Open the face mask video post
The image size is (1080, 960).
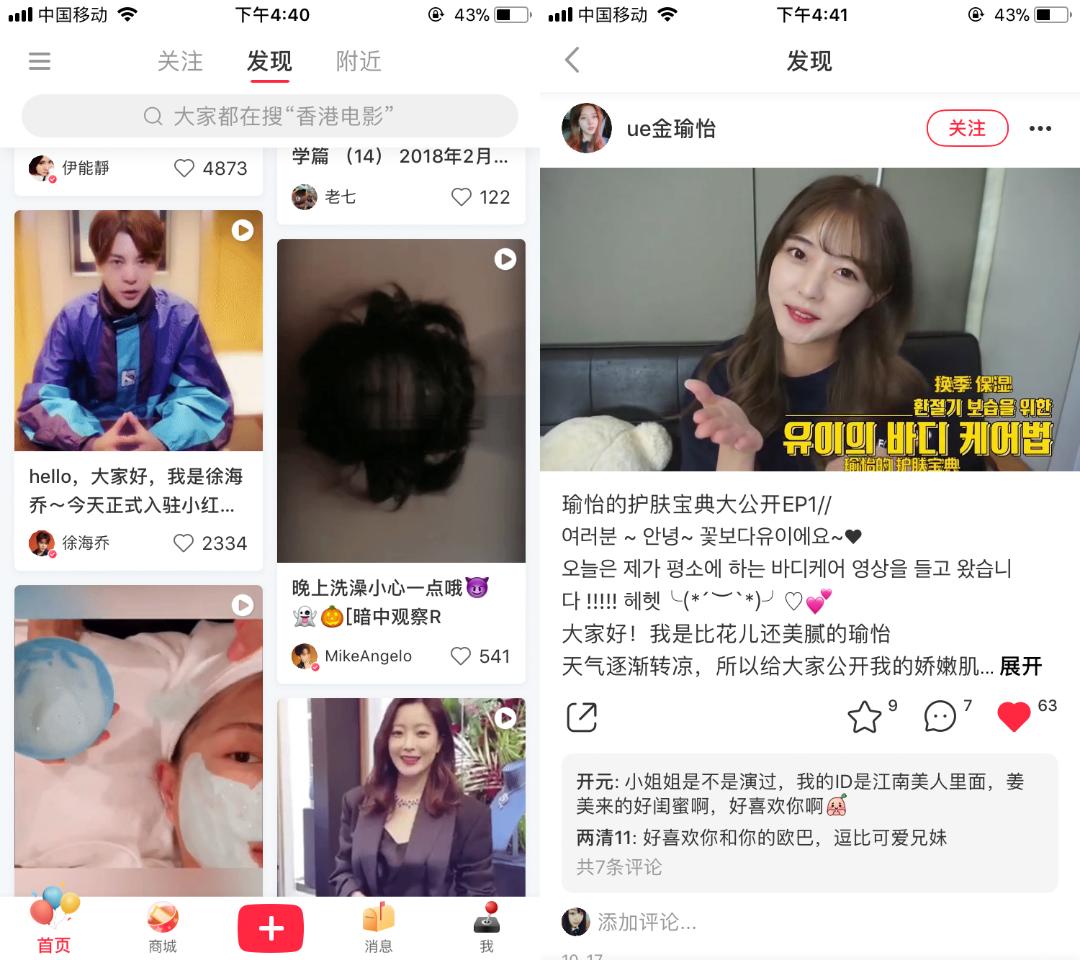click(138, 740)
